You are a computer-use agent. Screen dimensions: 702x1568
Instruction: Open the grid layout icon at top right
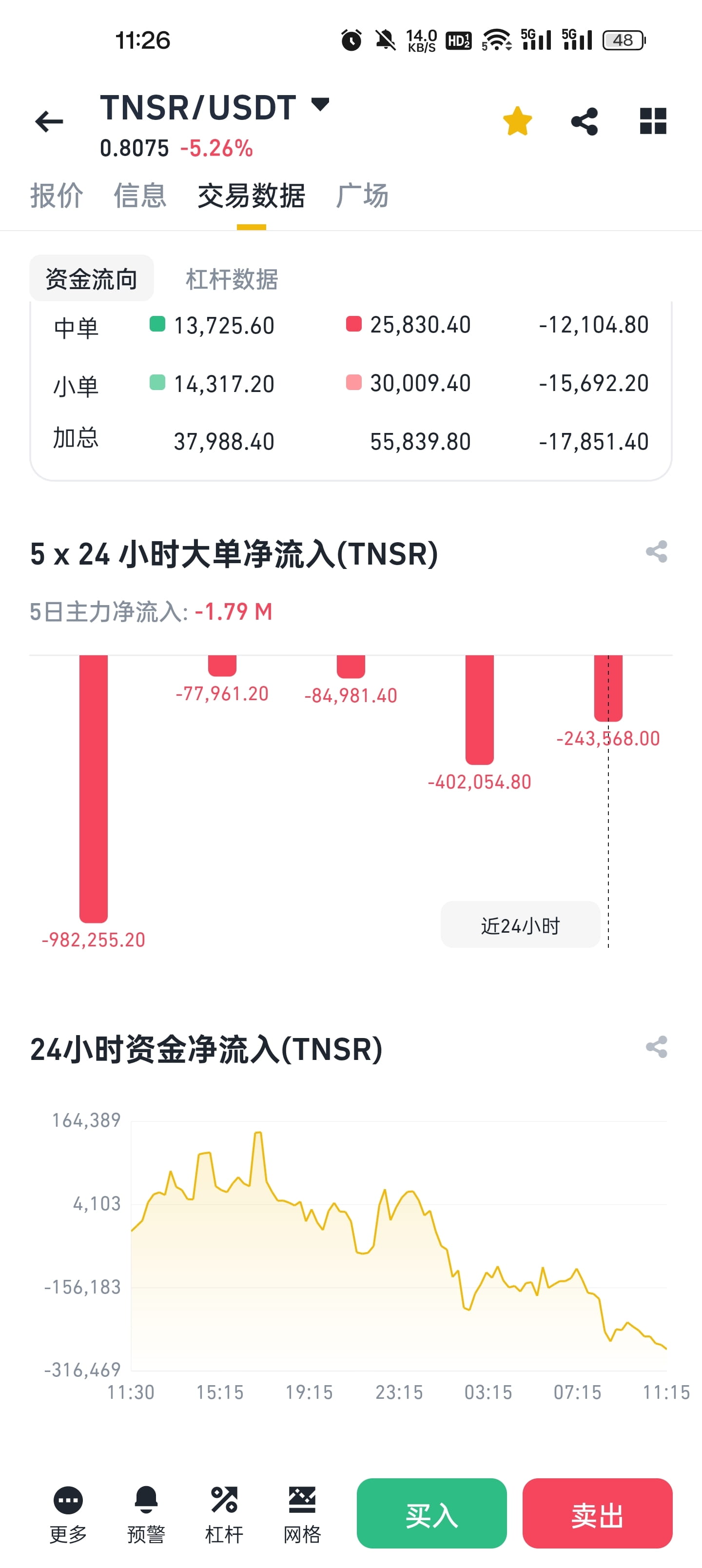coord(653,121)
